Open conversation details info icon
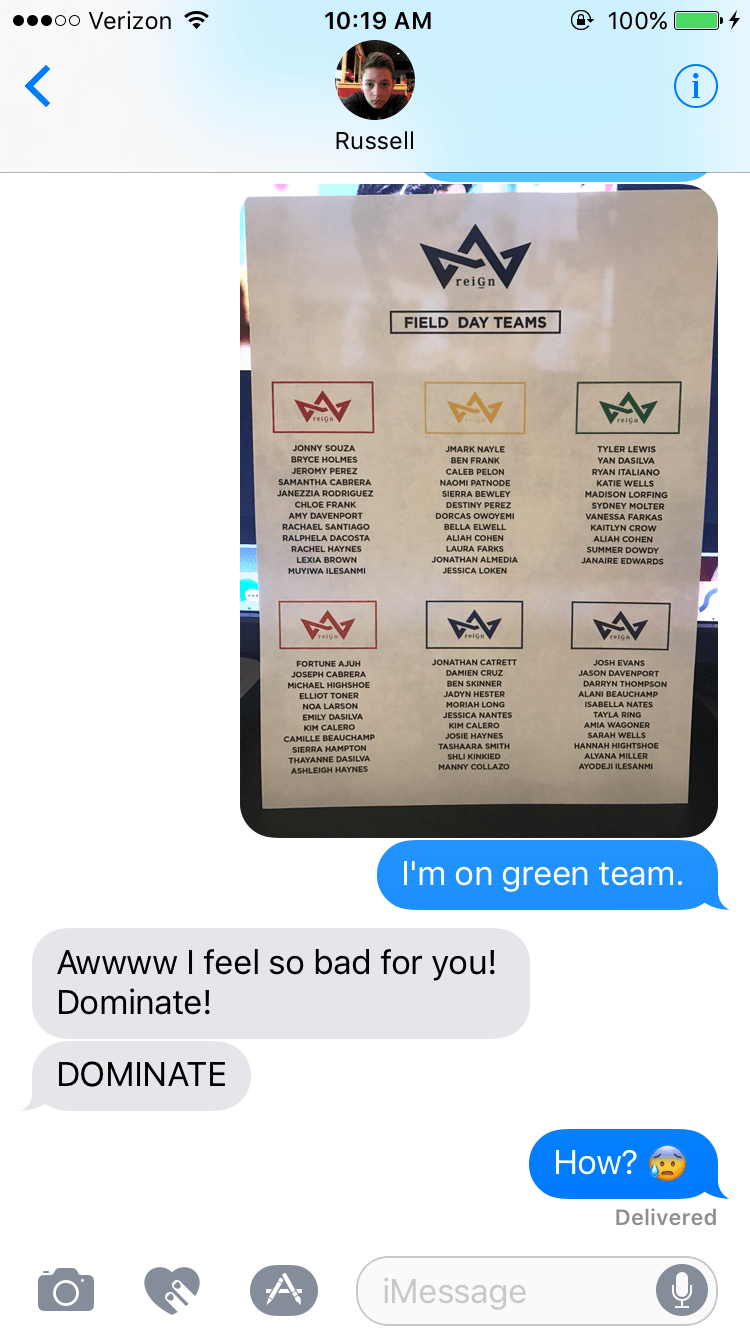750x1334 pixels. click(x=696, y=87)
